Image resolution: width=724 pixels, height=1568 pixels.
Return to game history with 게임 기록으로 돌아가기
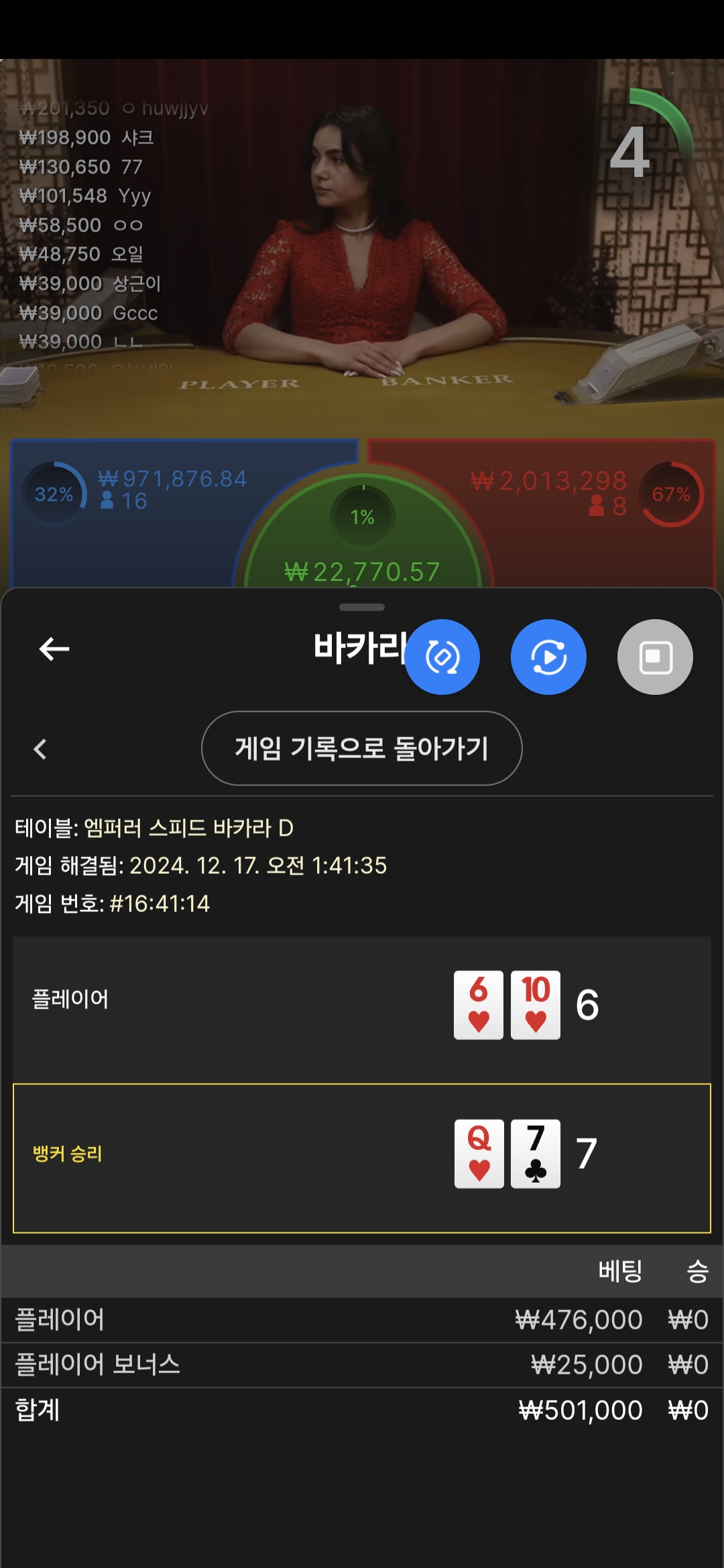pyautogui.click(x=362, y=748)
